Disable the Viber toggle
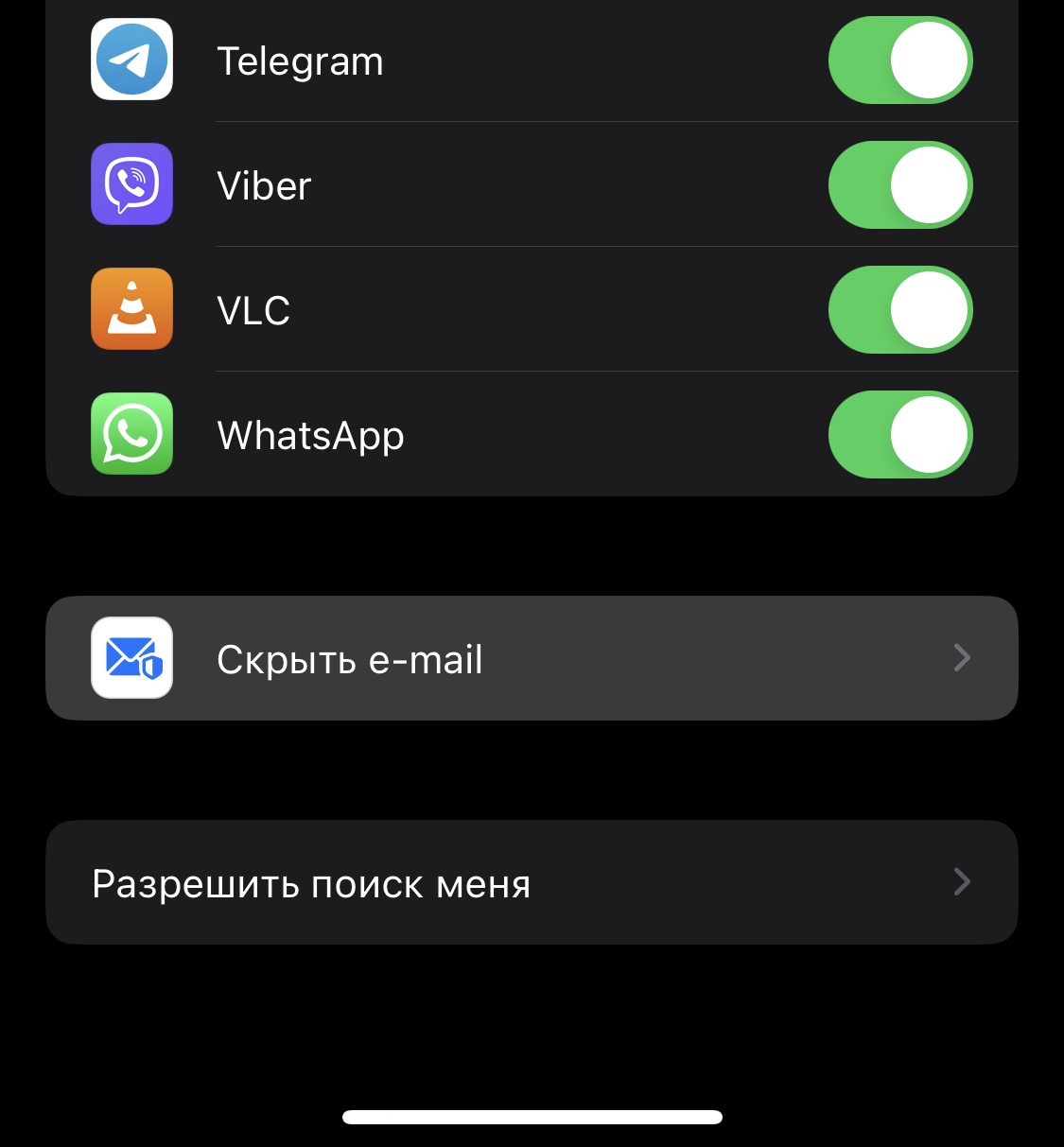This screenshot has width=1064, height=1147. pyautogui.click(x=899, y=185)
